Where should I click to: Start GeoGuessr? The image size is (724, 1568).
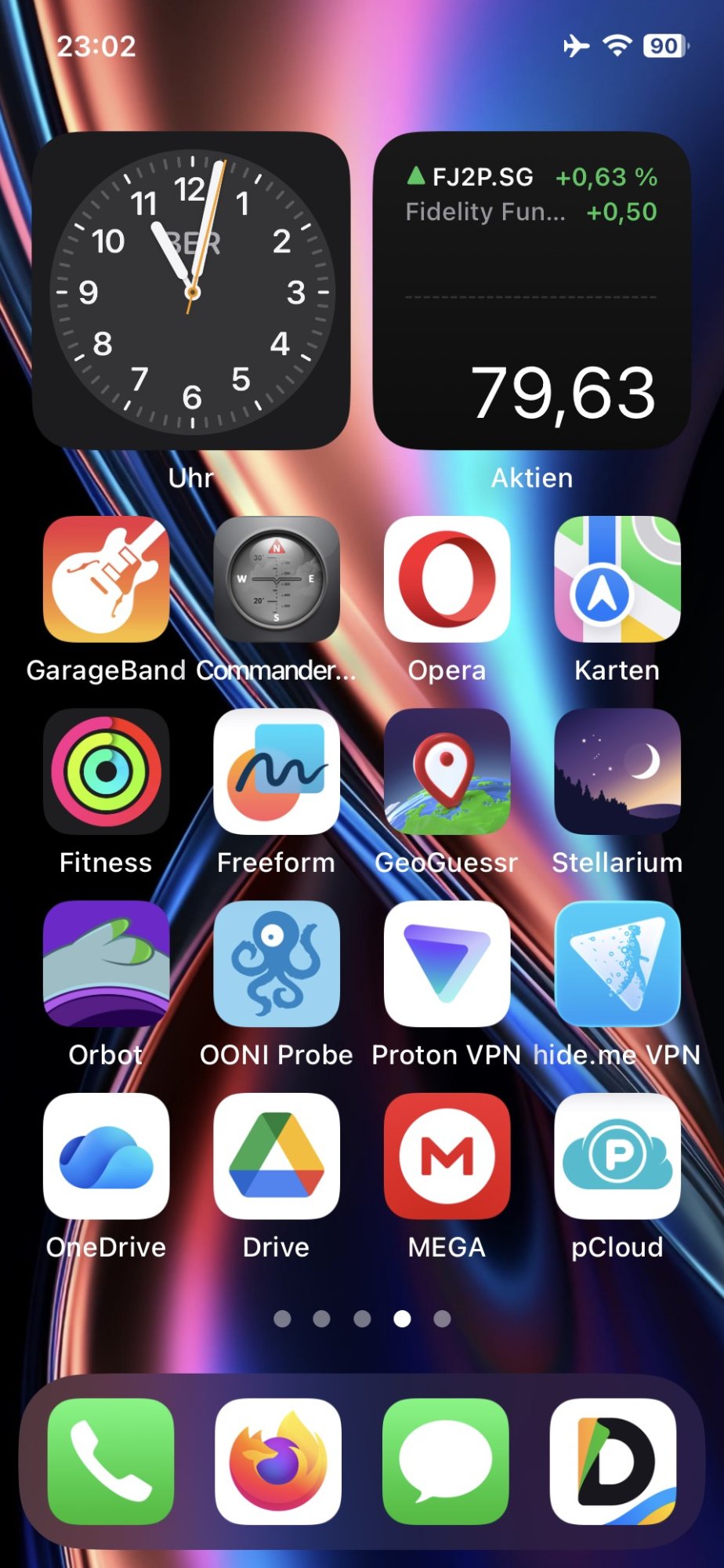click(447, 771)
